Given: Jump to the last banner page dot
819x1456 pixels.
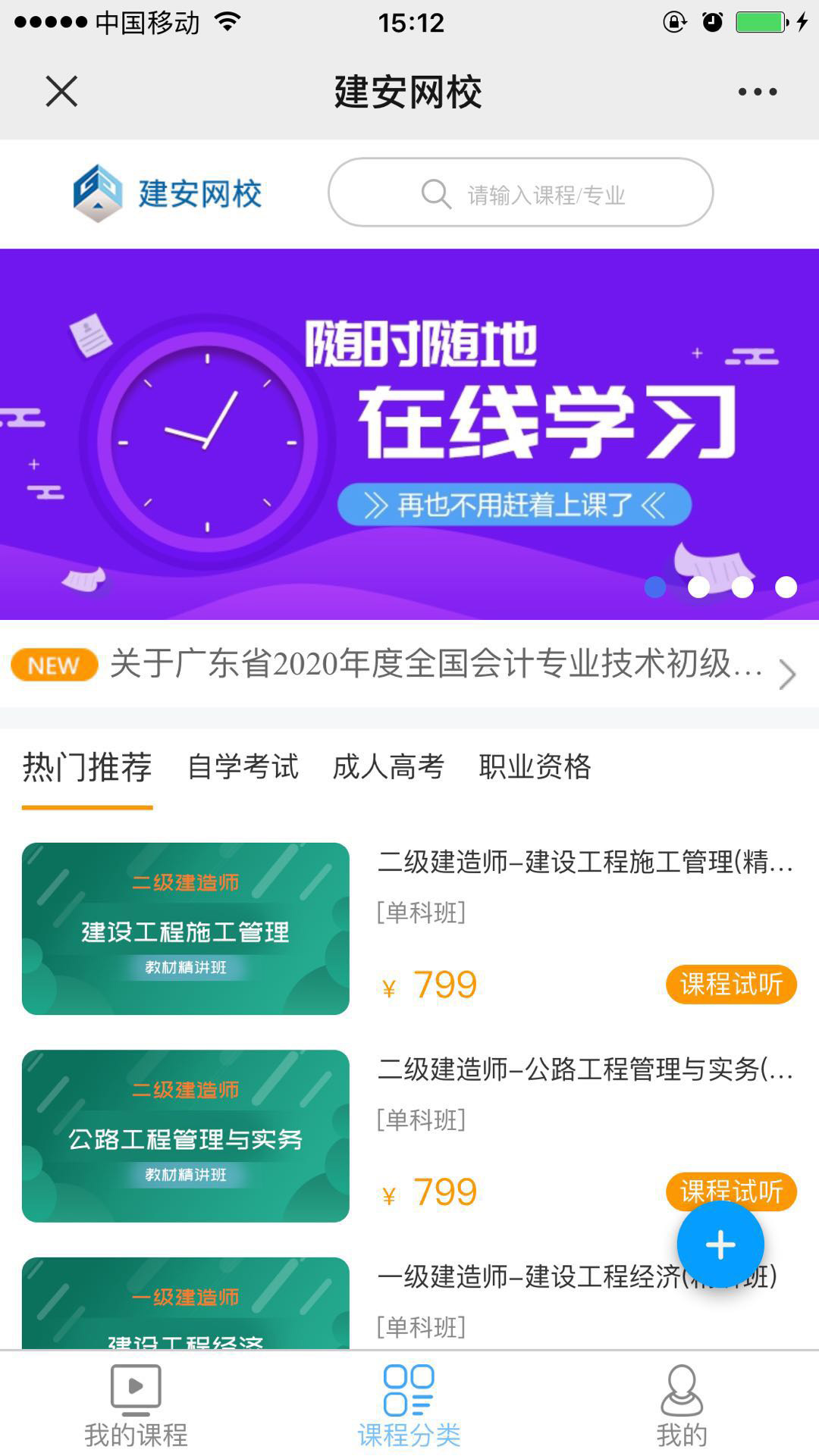Looking at the screenshot, I should (x=786, y=587).
